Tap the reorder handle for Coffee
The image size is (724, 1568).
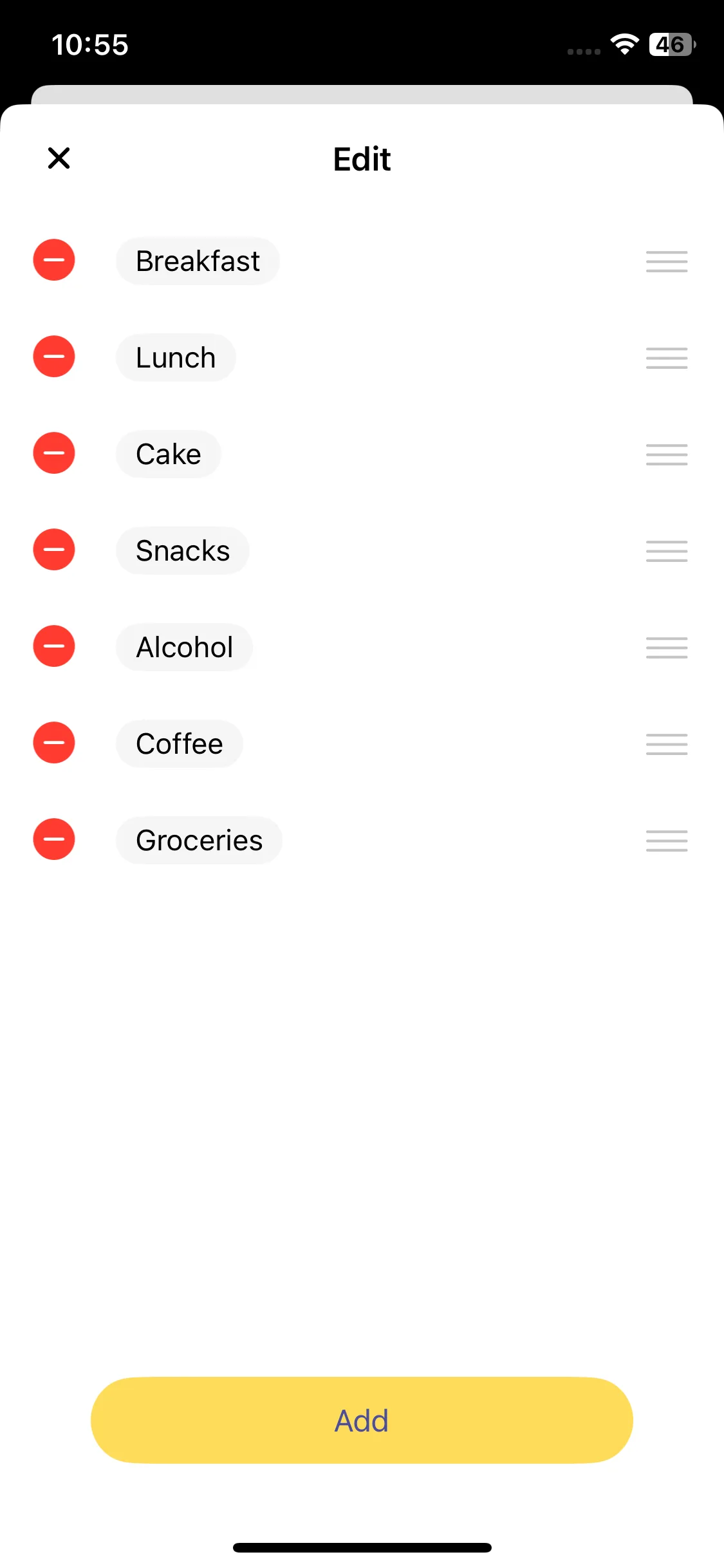[x=667, y=744]
